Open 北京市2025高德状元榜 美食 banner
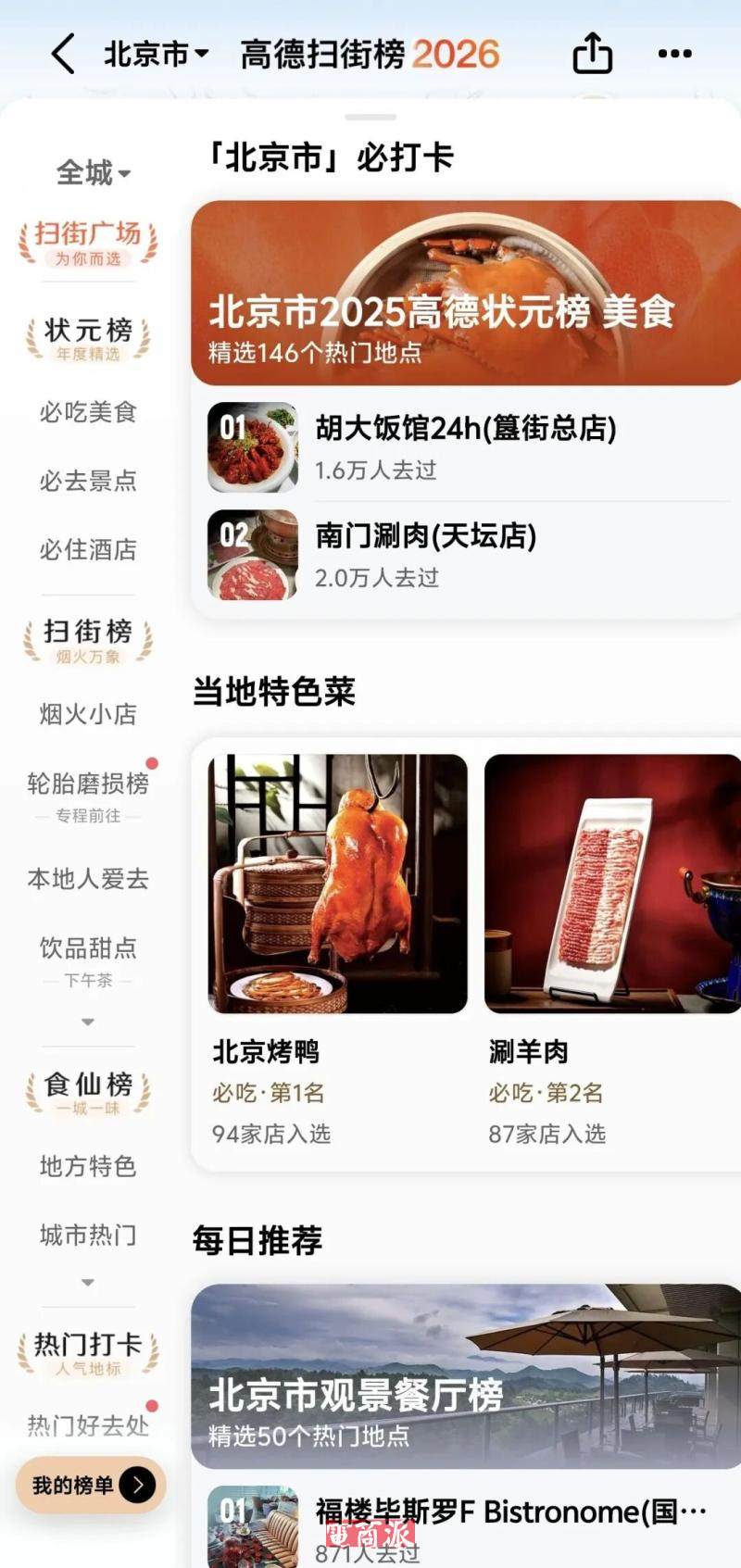The image size is (741, 1568). [465, 294]
